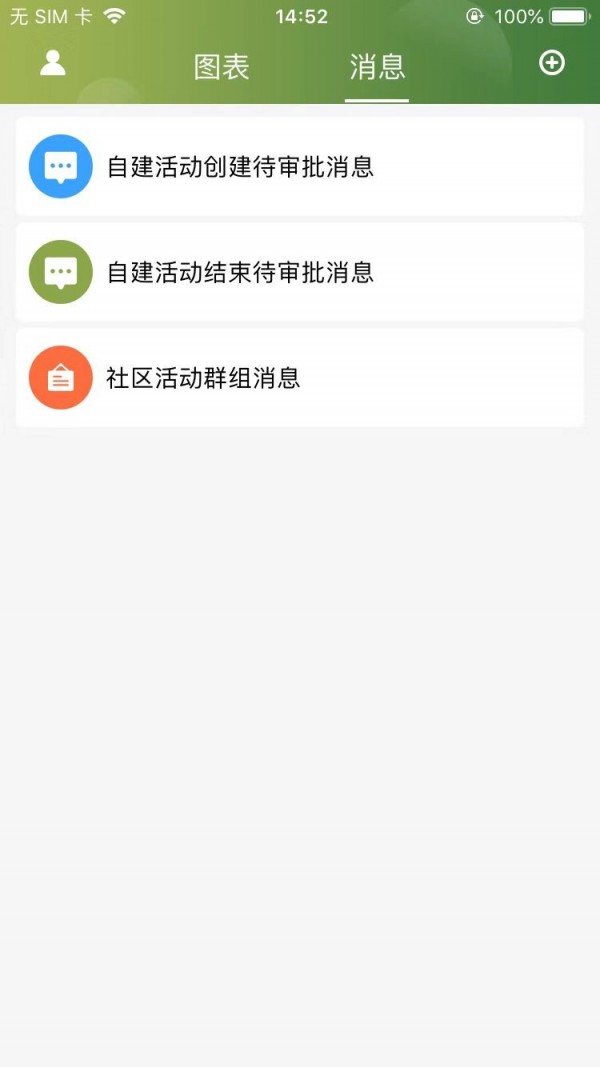The image size is (600, 1067).
Task: View 社区活动群组消息
Action: pyautogui.click(x=299, y=378)
